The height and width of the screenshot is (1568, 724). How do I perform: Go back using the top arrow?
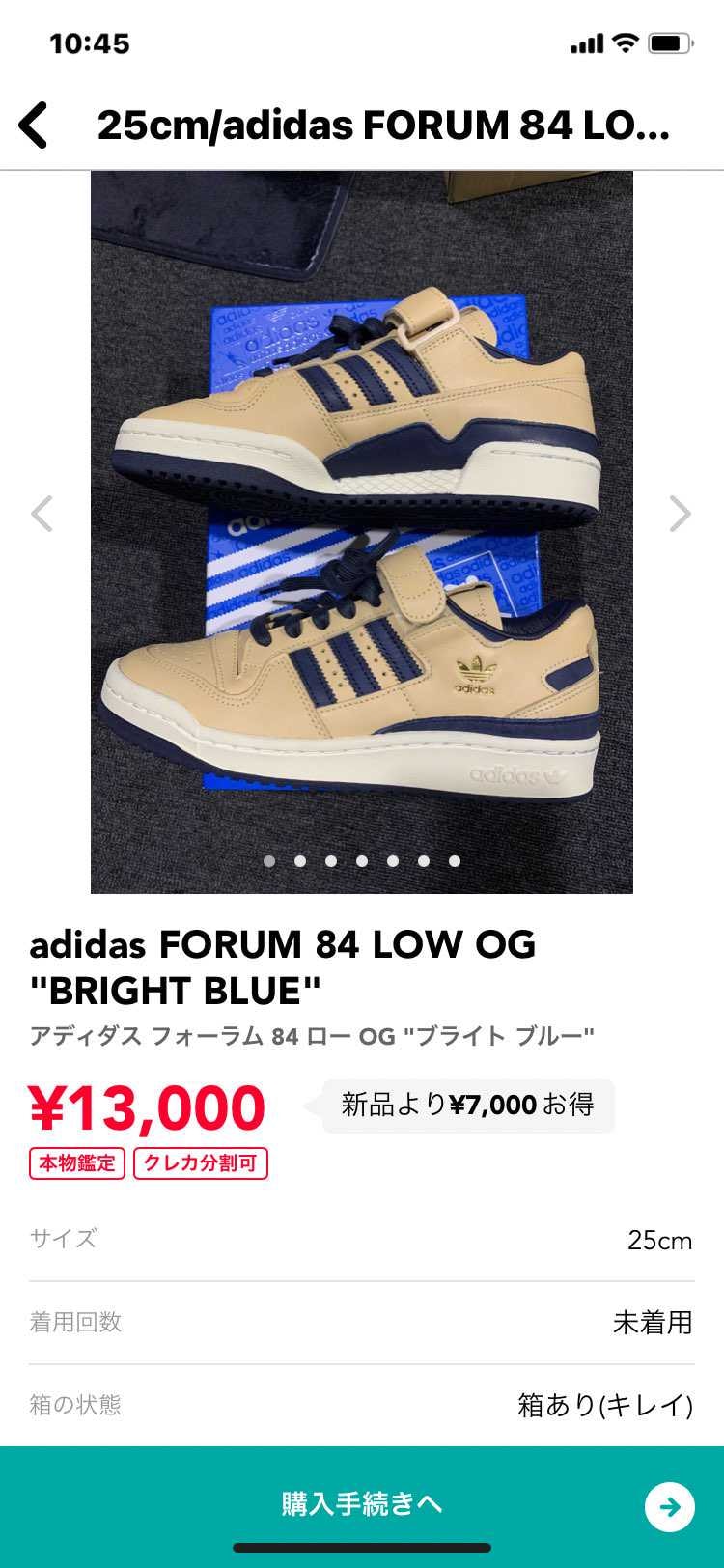coord(34,126)
